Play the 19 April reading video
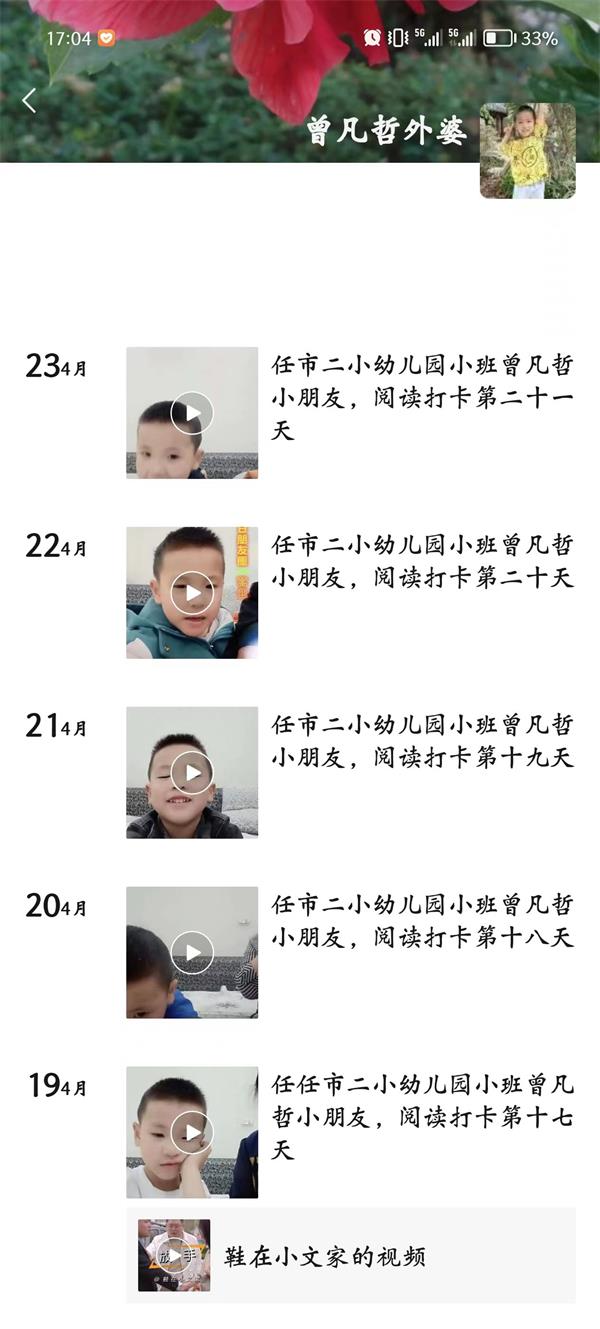Image resolution: width=600 pixels, height=1329 pixels. pyautogui.click(x=192, y=1133)
